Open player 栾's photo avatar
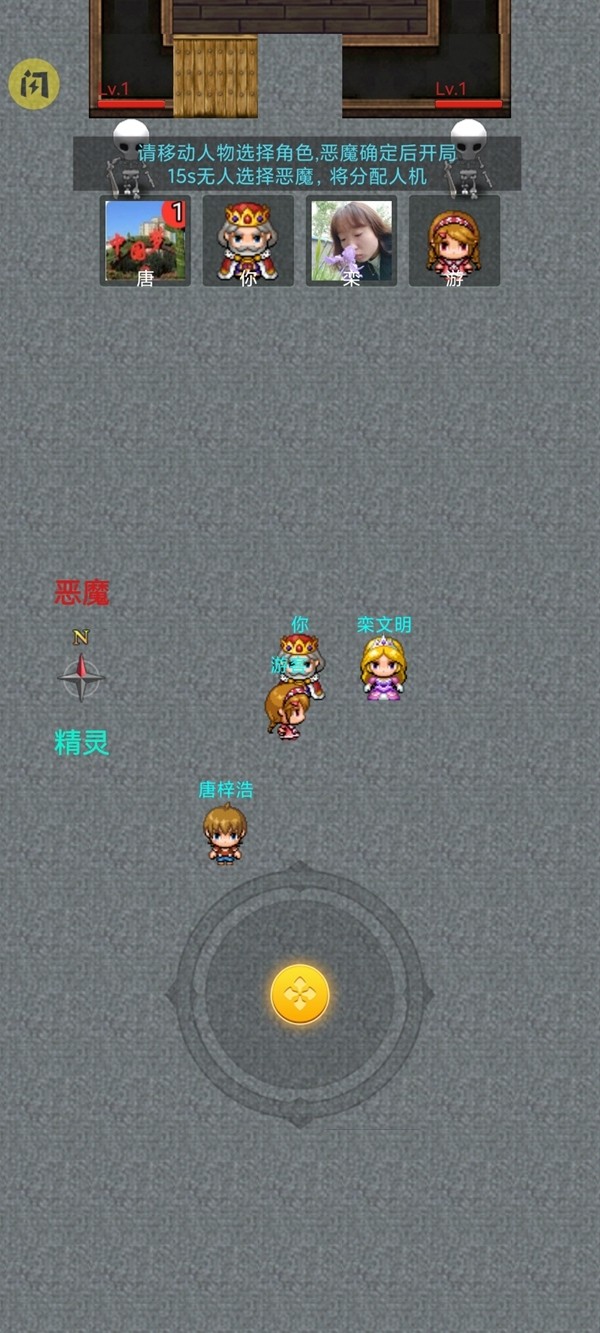The image size is (600, 1333). pyautogui.click(x=351, y=241)
